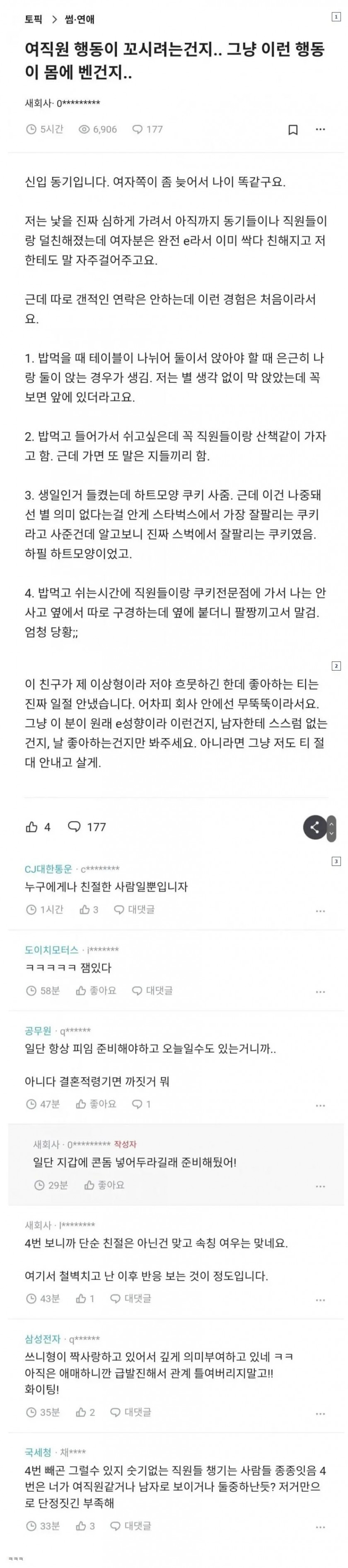The width and height of the screenshot is (348, 1568).
Task: Tap the floating share button
Action: [315, 827]
